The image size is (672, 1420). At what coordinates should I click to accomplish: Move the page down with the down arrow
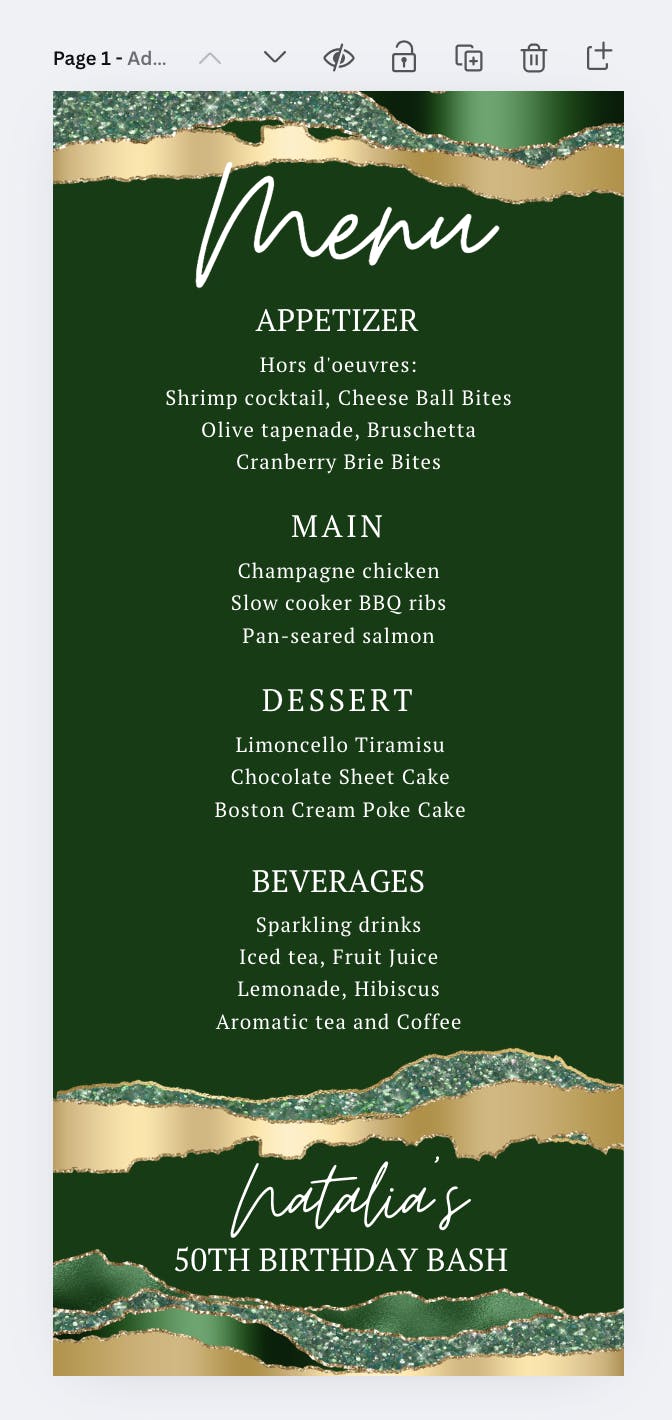point(274,57)
